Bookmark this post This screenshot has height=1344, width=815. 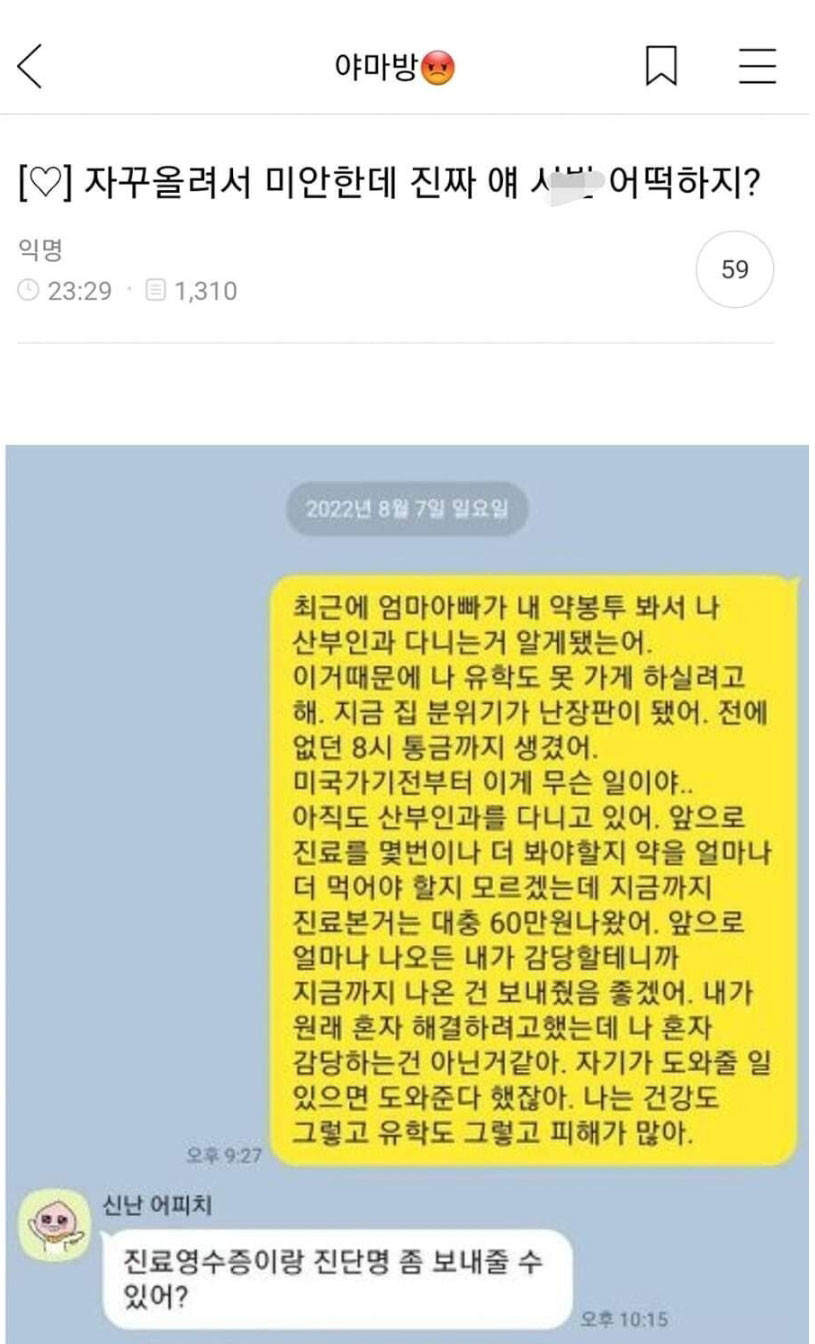pyautogui.click(x=661, y=67)
